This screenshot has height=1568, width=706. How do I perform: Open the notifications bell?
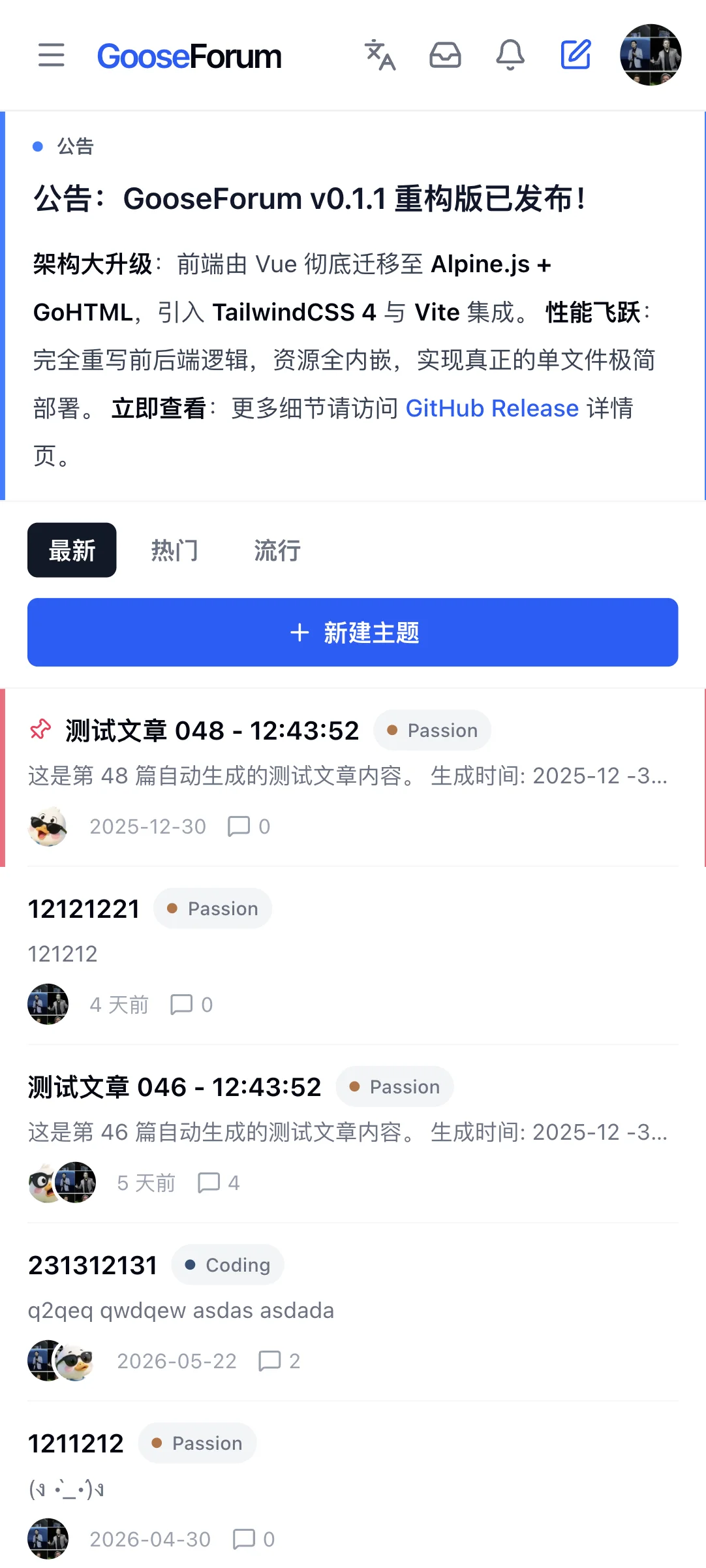click(x=510, y=55)
